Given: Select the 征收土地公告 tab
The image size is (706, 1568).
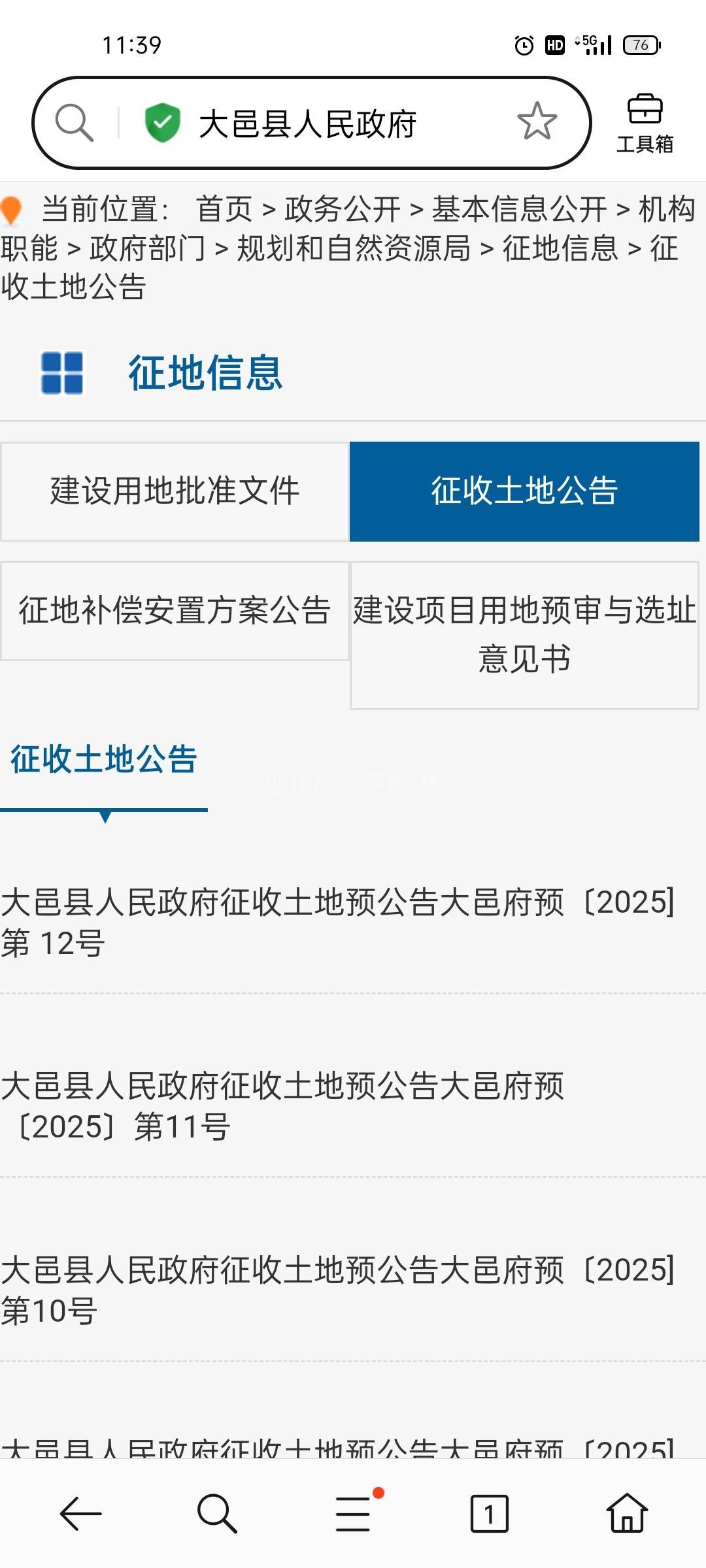Looking at the screenshot, I should pyautogui.click(x=524, y=491).
